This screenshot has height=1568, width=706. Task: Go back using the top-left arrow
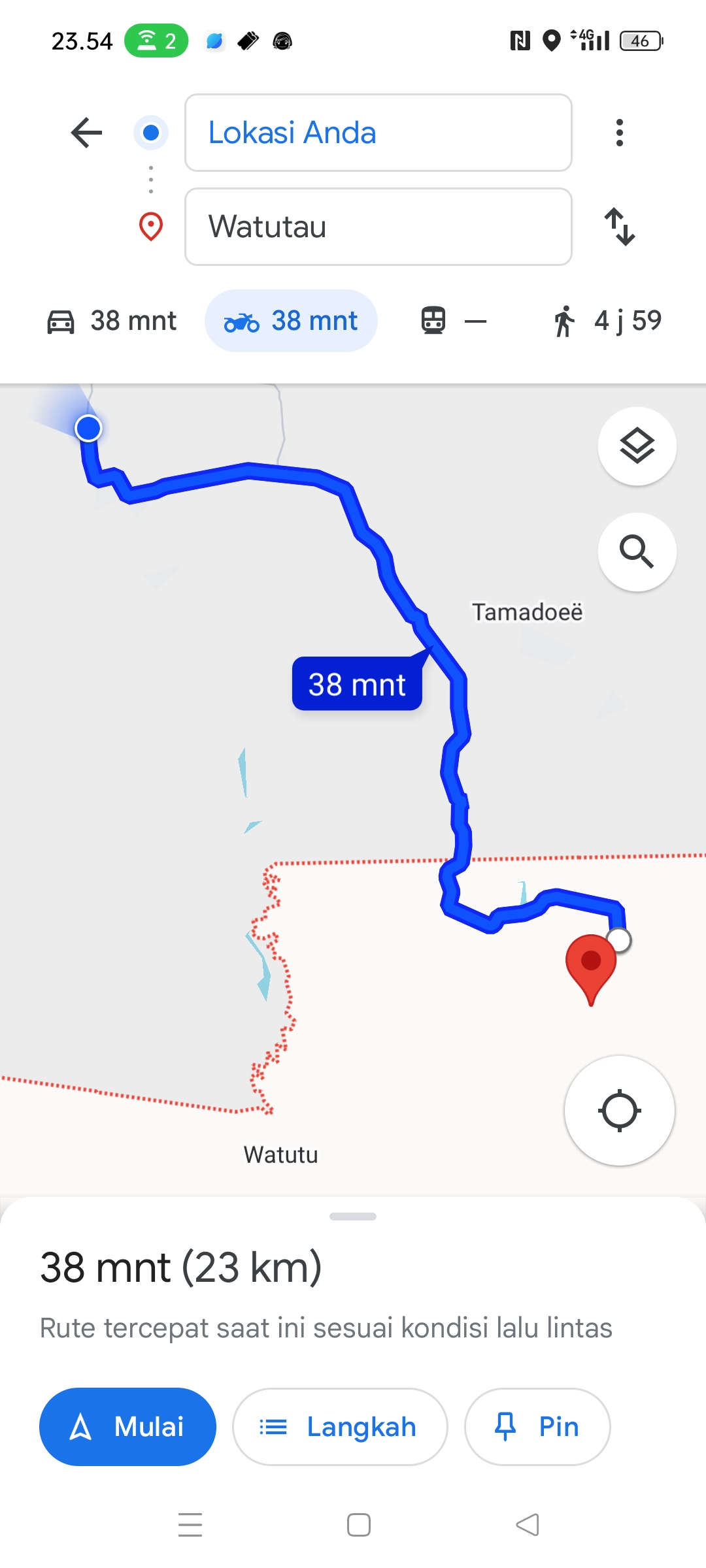point(86,133)
